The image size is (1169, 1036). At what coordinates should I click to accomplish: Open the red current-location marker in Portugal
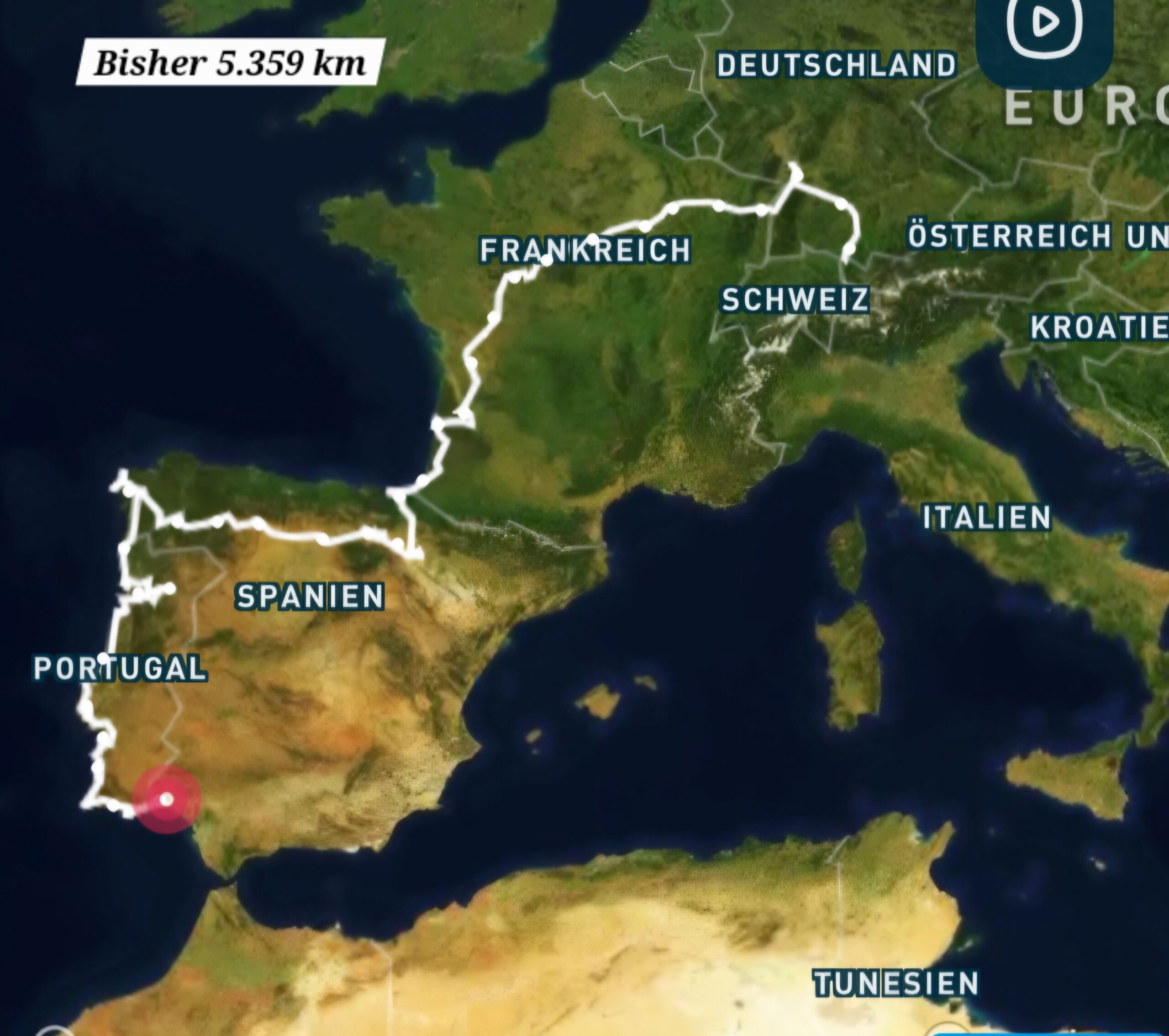coord(166,799)
